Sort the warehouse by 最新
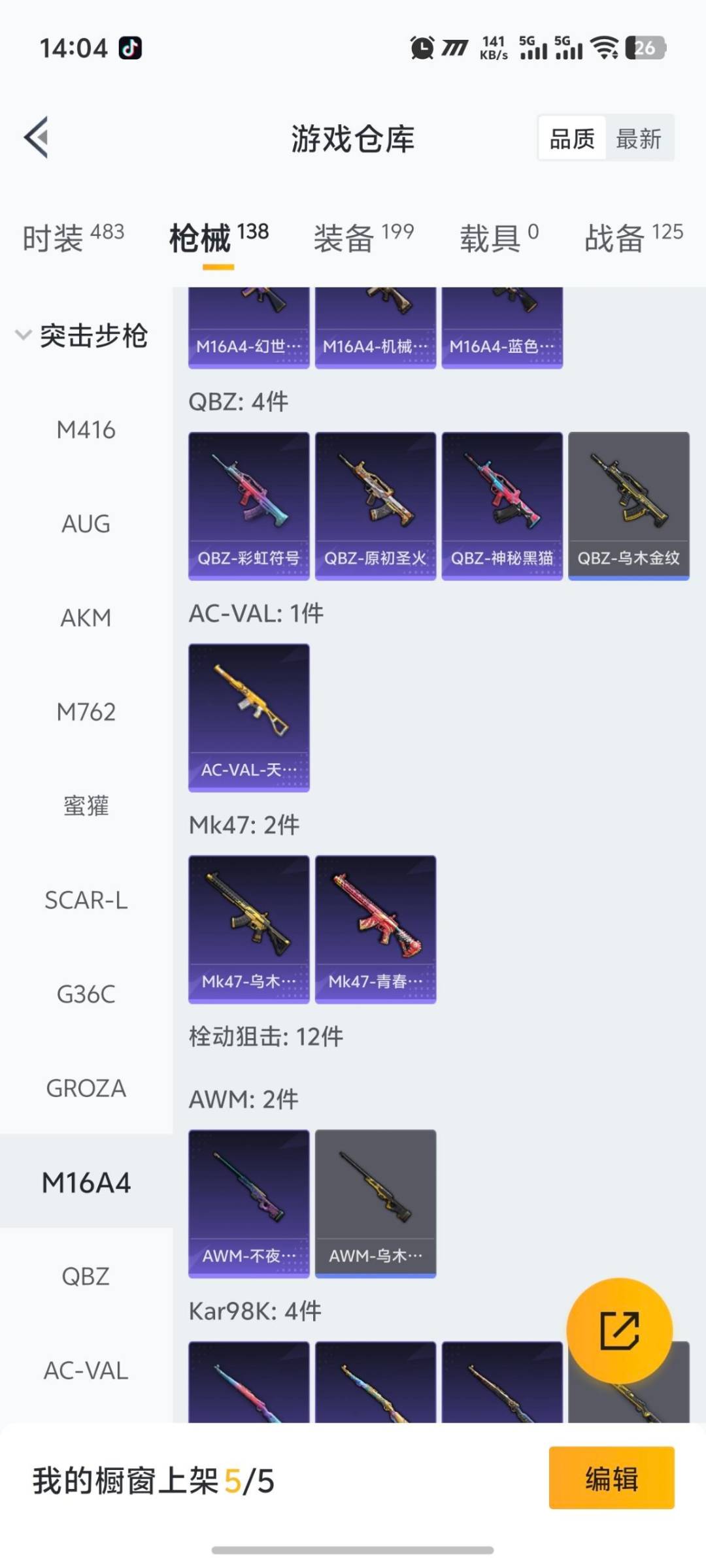Image resolution: width=706 pixels, height=1568 pixels. click(x=639, y=139)
